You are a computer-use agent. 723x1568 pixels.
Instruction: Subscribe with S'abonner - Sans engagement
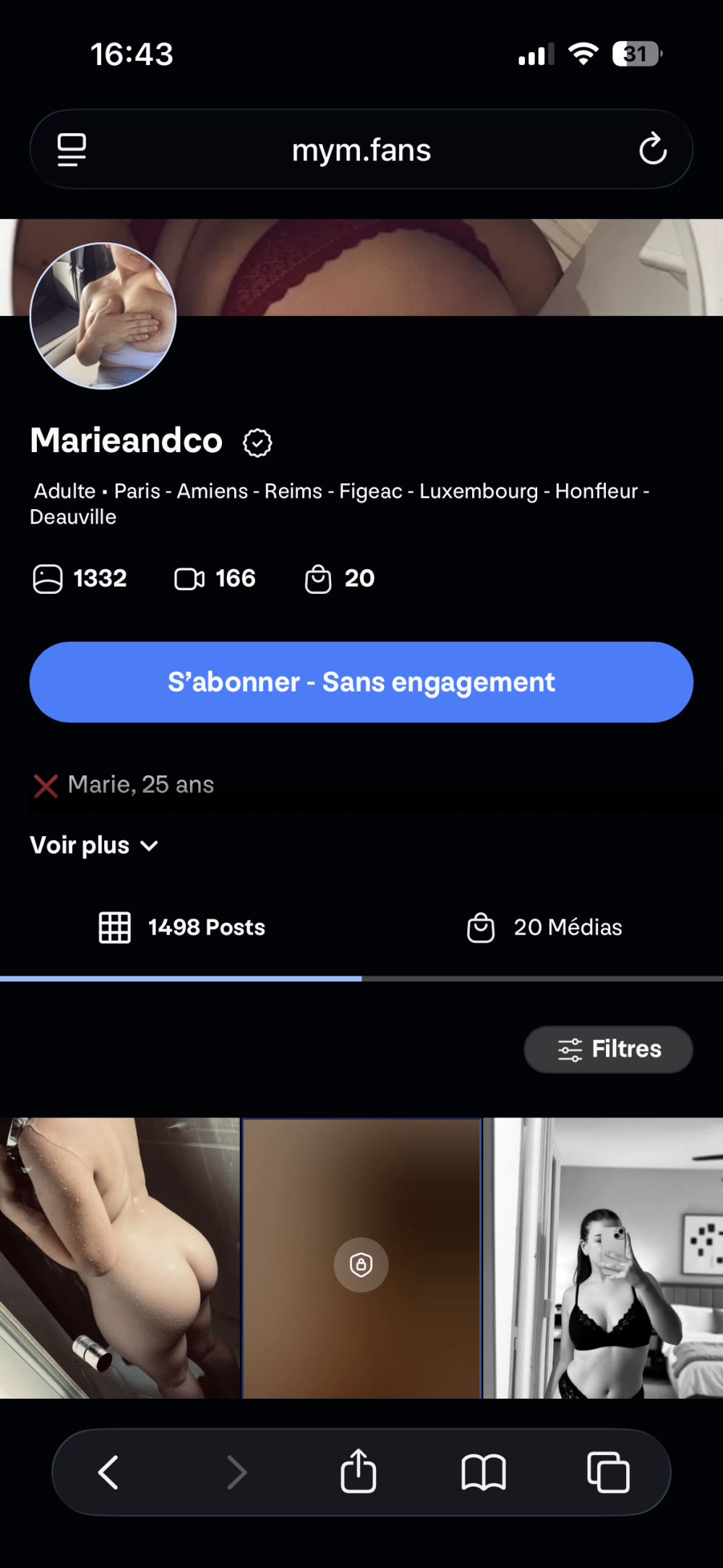coord(361,682)
